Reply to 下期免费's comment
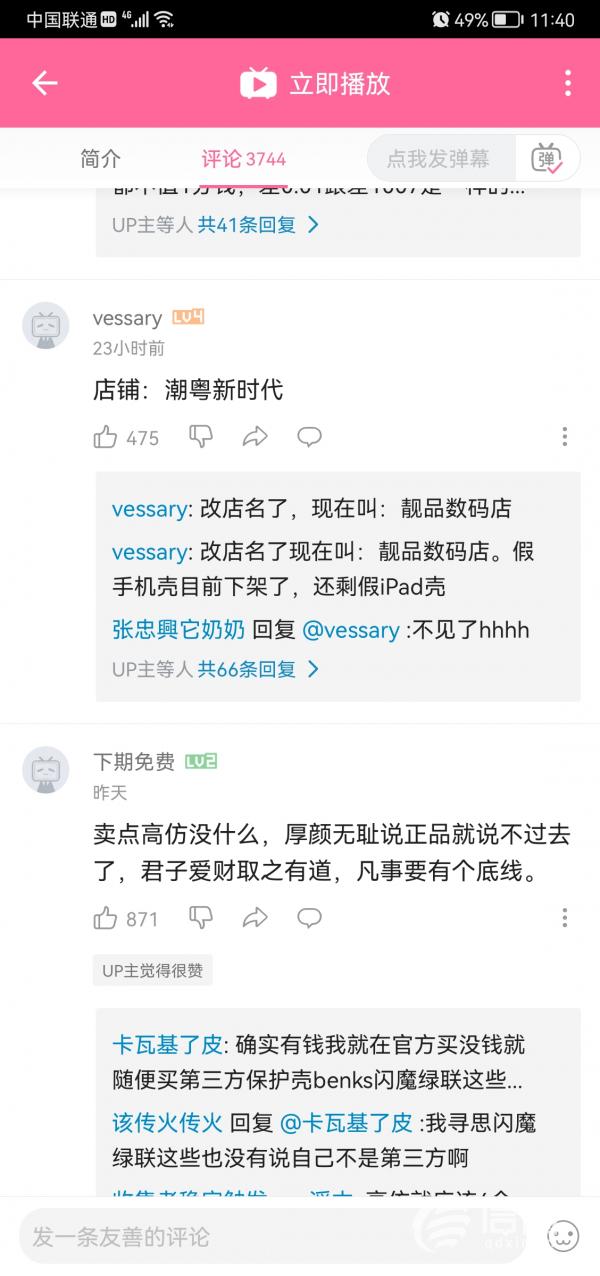The width and height of the screenshot is (600, 1276). click(309, 918)
